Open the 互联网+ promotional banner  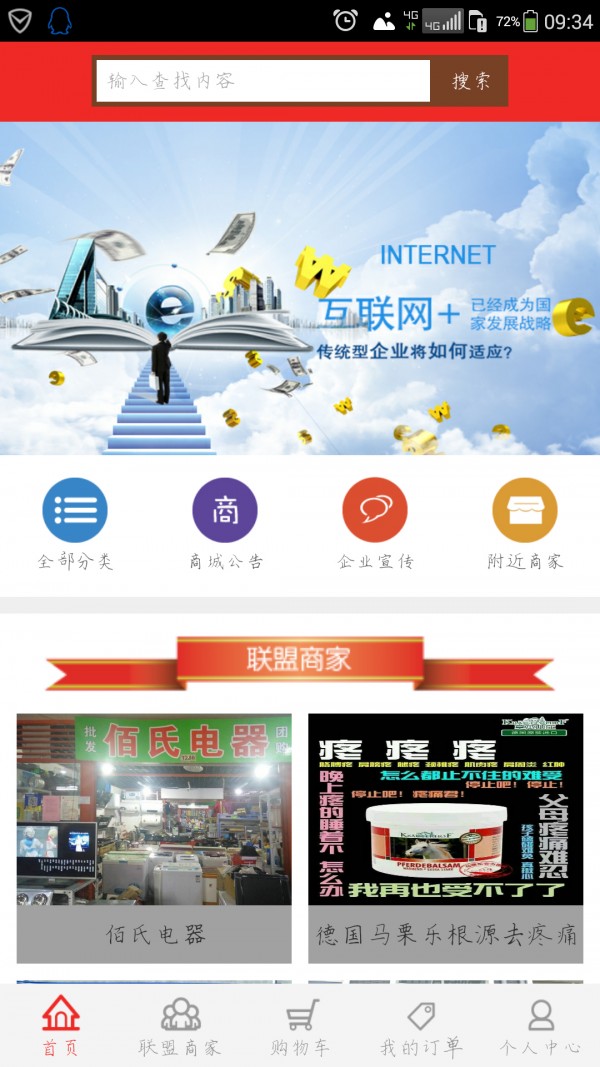(300, 288)
